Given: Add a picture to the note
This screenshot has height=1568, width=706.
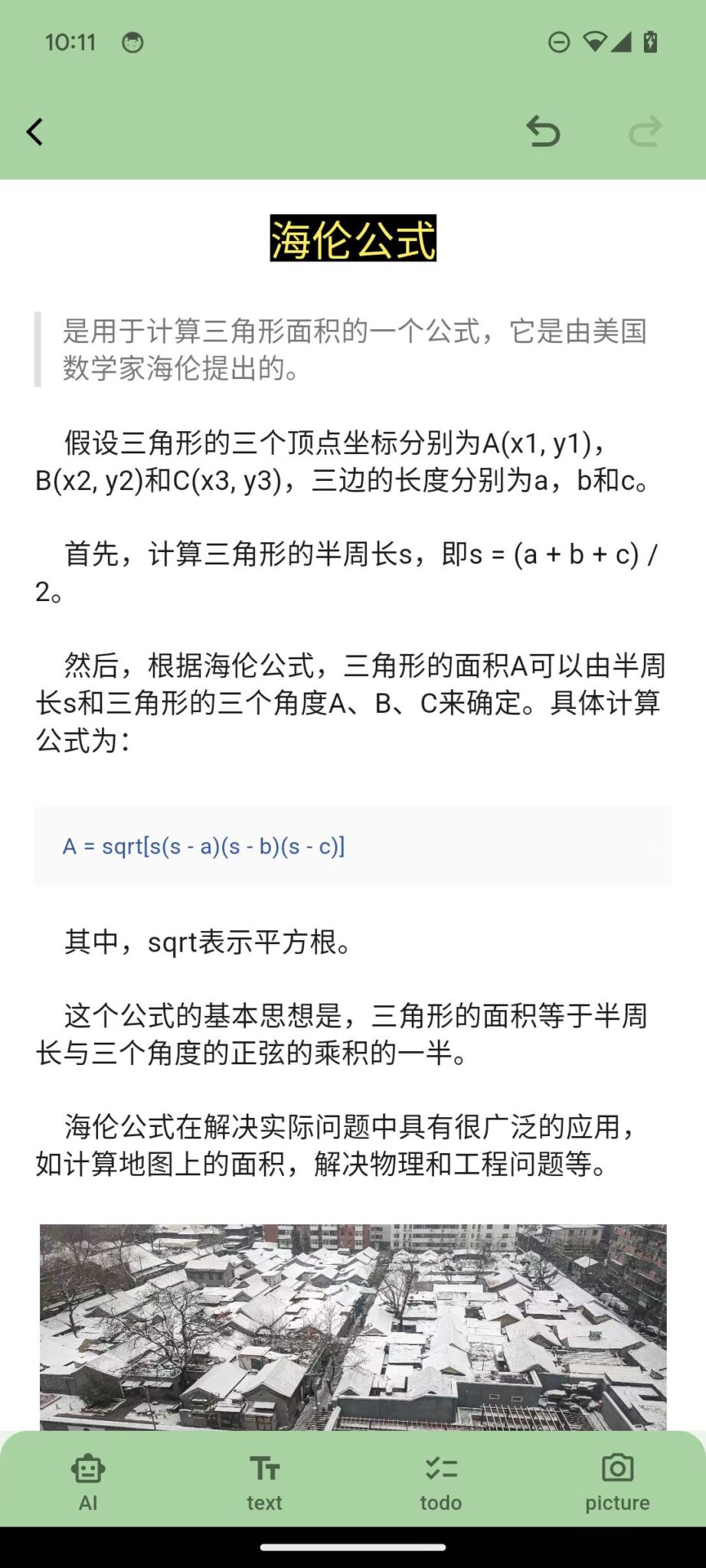Looking at the screenshot, I should [617, 1481].
